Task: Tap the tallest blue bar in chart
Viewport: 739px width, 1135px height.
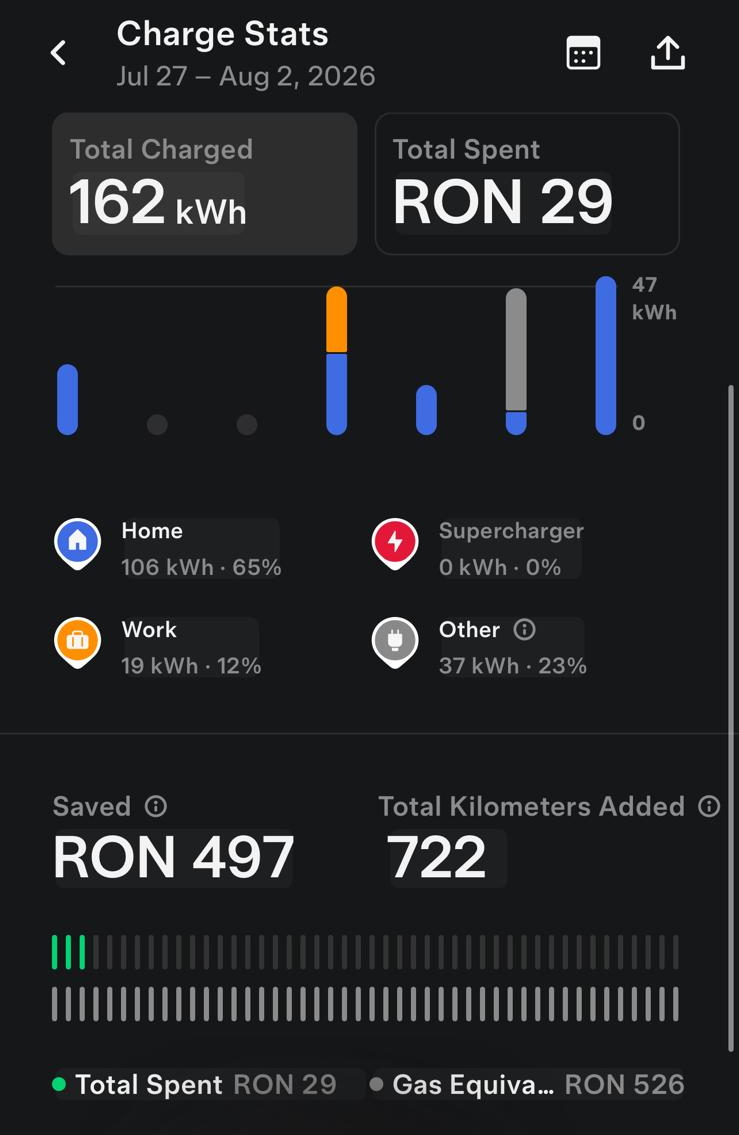Action: pyautogui.click(x=606, y=355)
